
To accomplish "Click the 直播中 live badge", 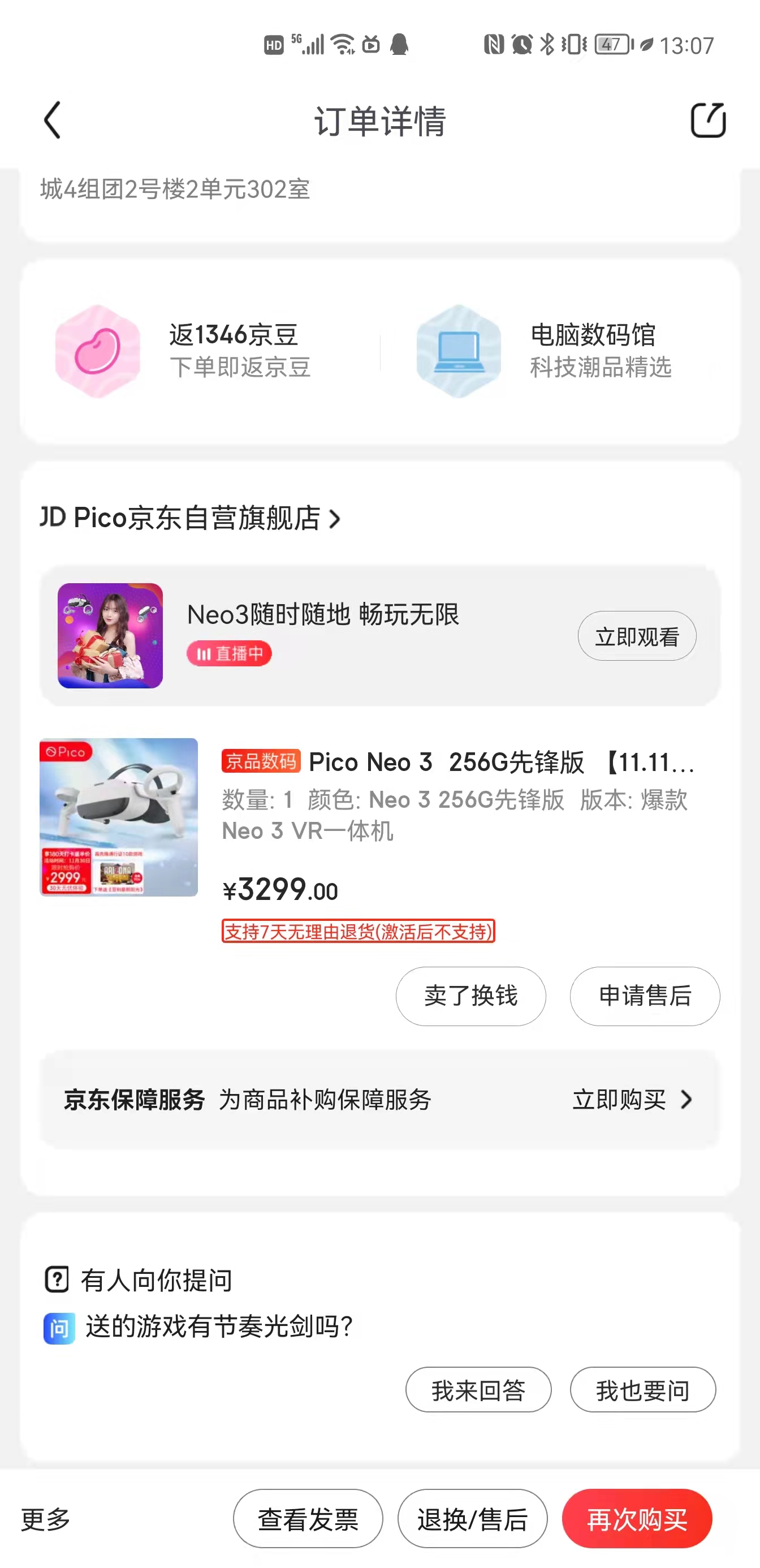I will click(229, 653).
